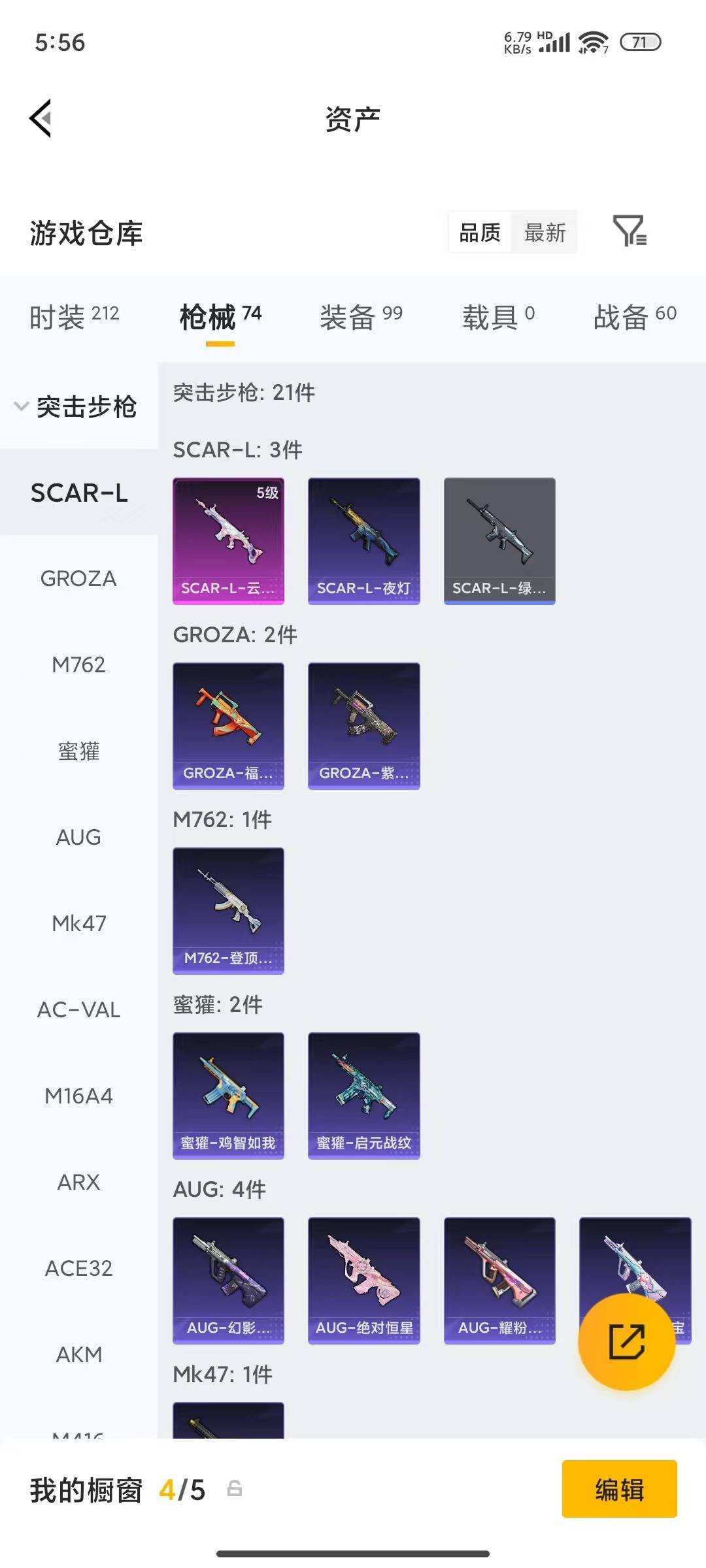Open the M762-登顶 skin tile
Screen dimensions: 706x1568
point(228,911)
